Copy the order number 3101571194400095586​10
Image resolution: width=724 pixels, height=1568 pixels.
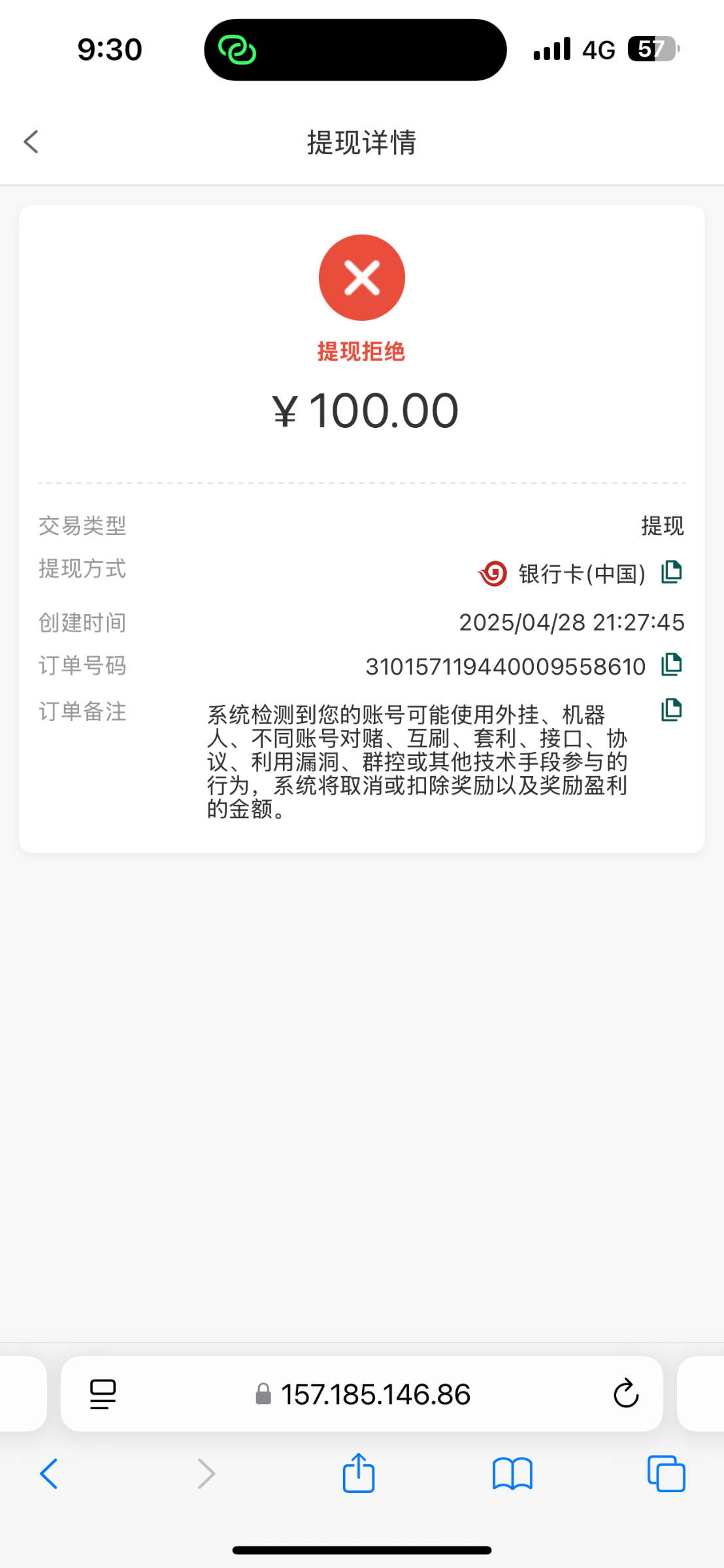671,665
